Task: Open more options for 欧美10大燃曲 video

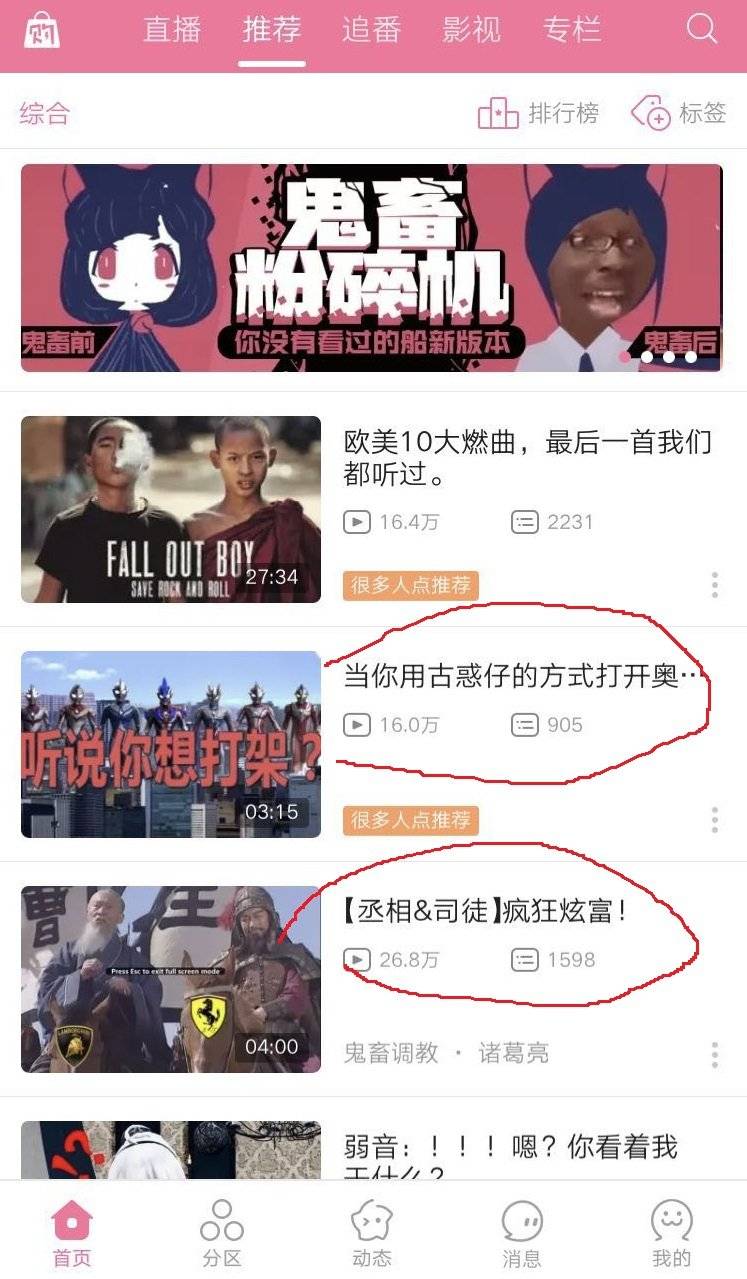Action: point(714,585)
